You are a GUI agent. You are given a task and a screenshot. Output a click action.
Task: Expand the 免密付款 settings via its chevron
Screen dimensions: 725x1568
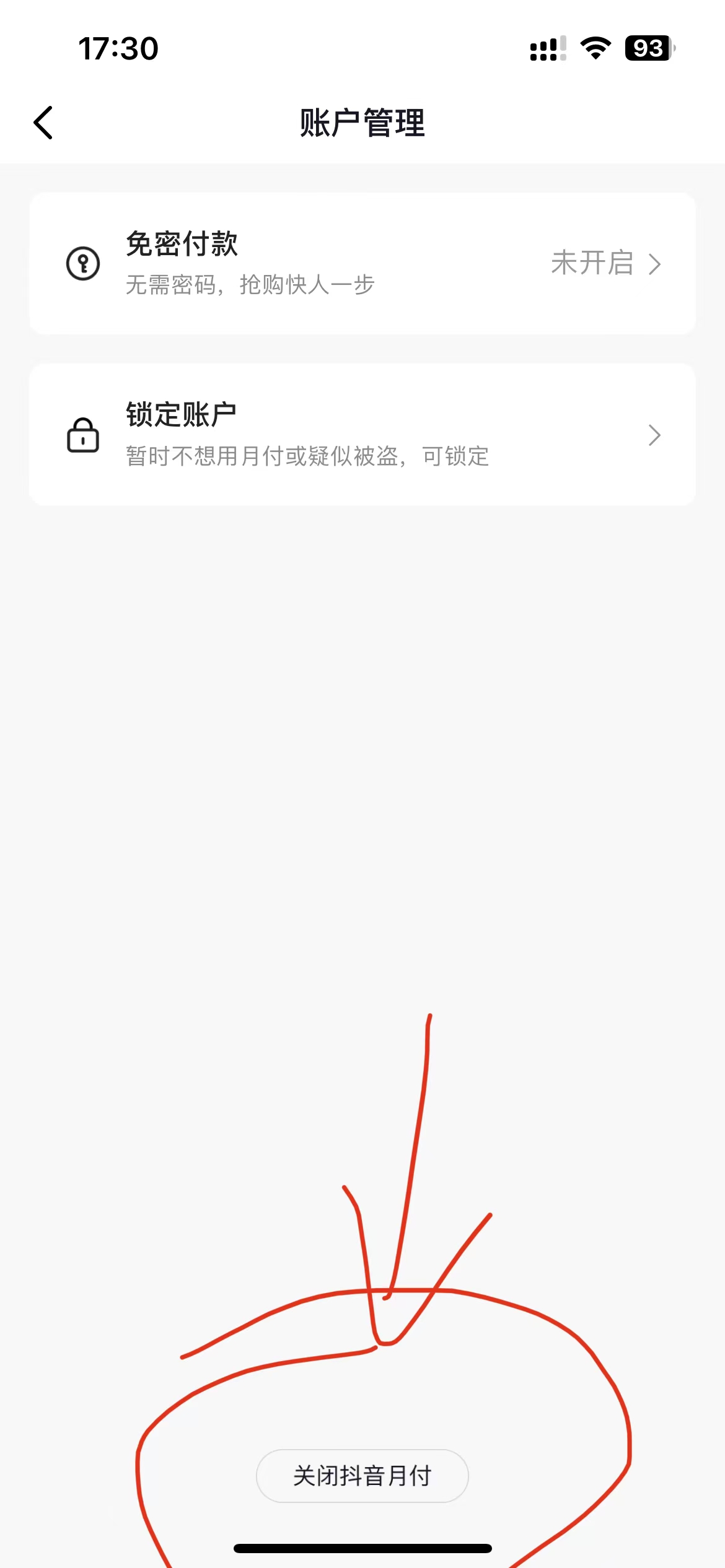(655, 264)
